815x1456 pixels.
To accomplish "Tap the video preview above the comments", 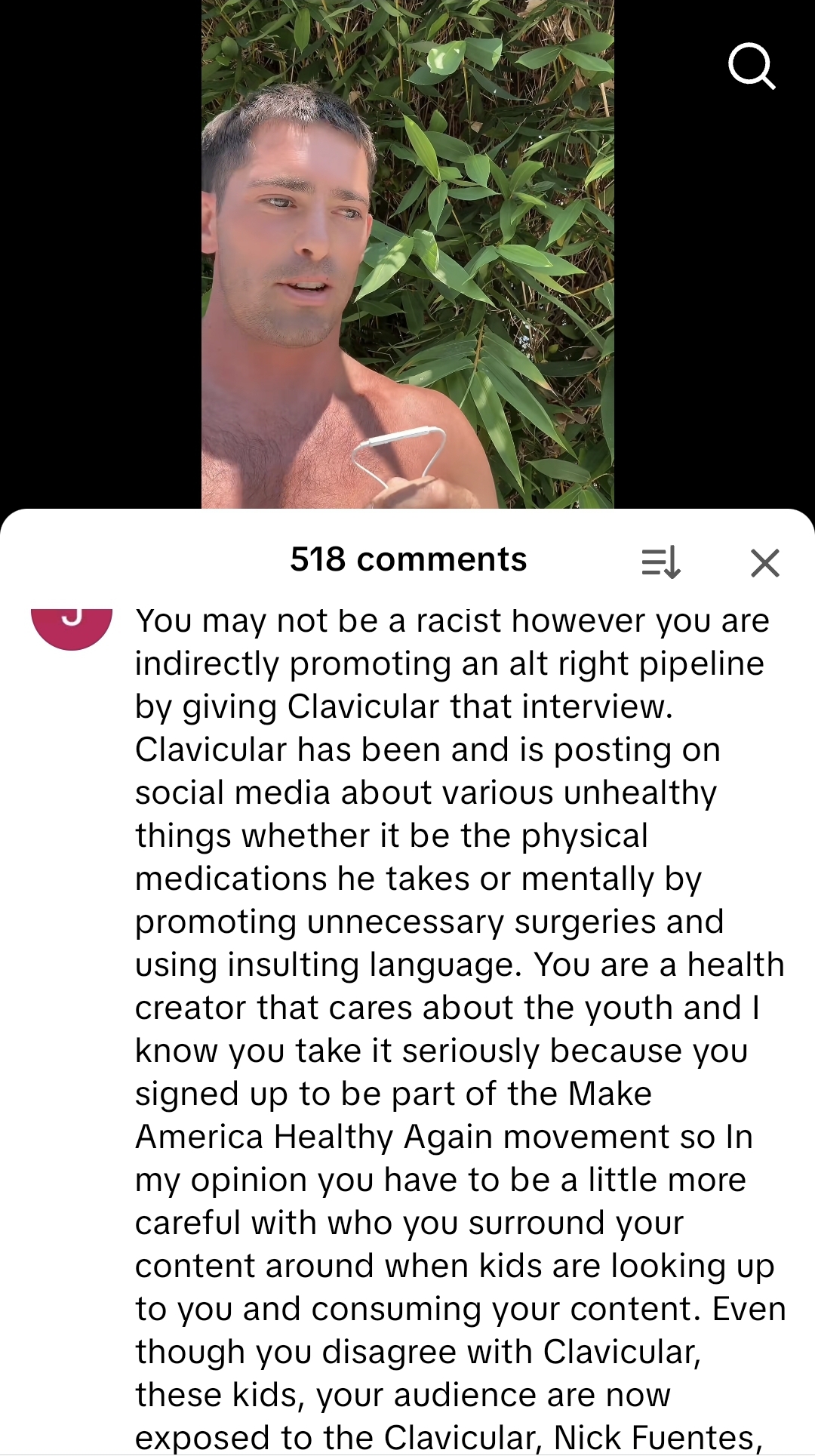I will [407, 254].
